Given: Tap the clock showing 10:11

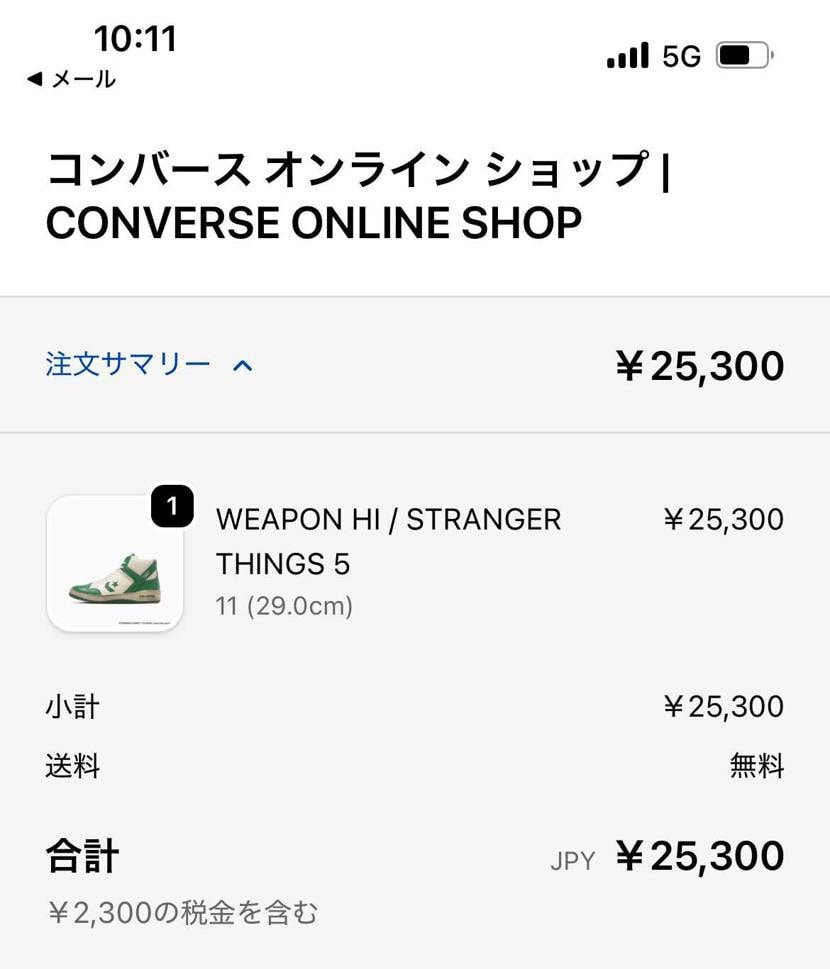Looking at the screenshot, I should coord(136,38).
